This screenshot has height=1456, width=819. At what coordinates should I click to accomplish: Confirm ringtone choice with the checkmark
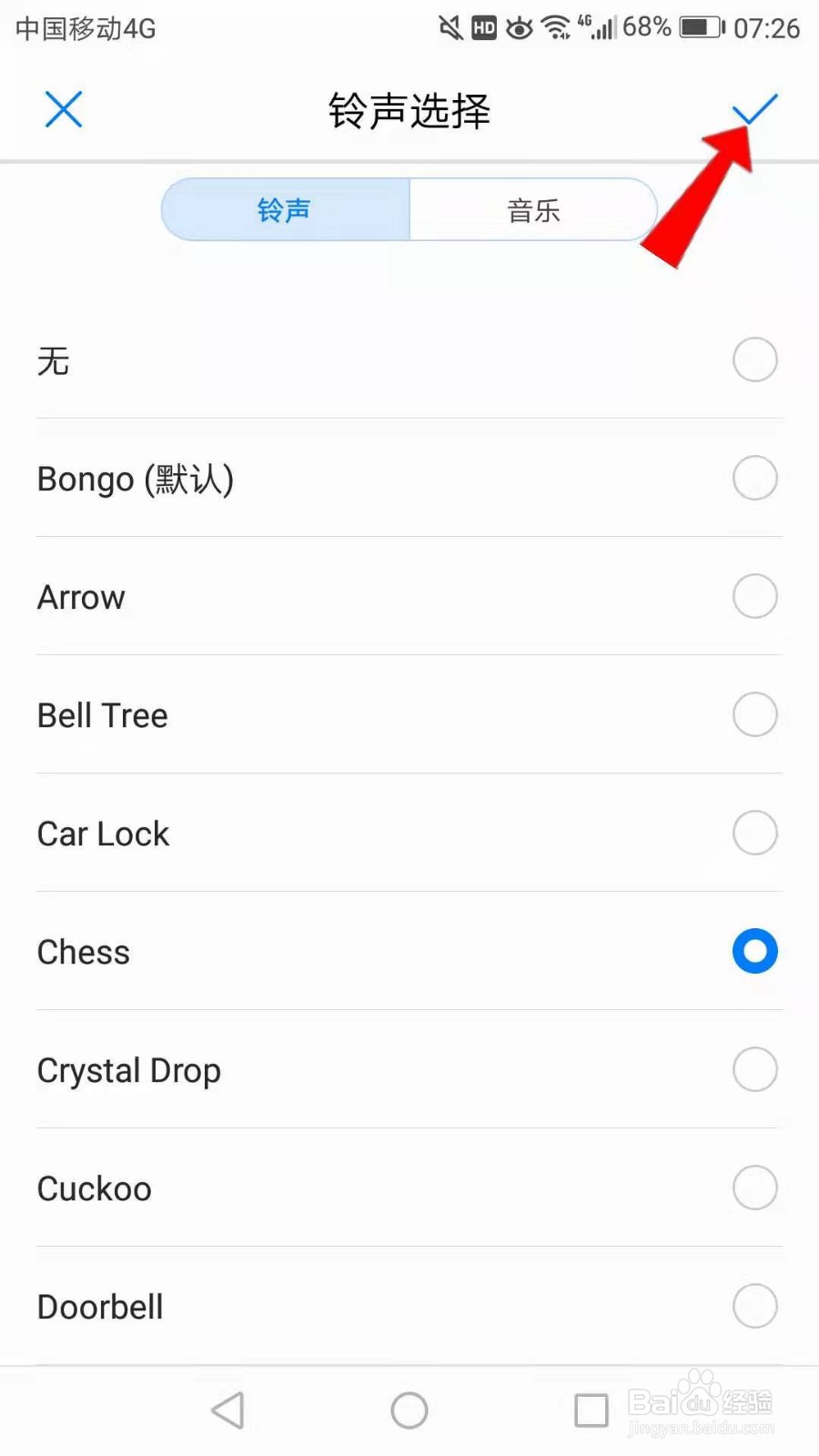tap(754, 109)
